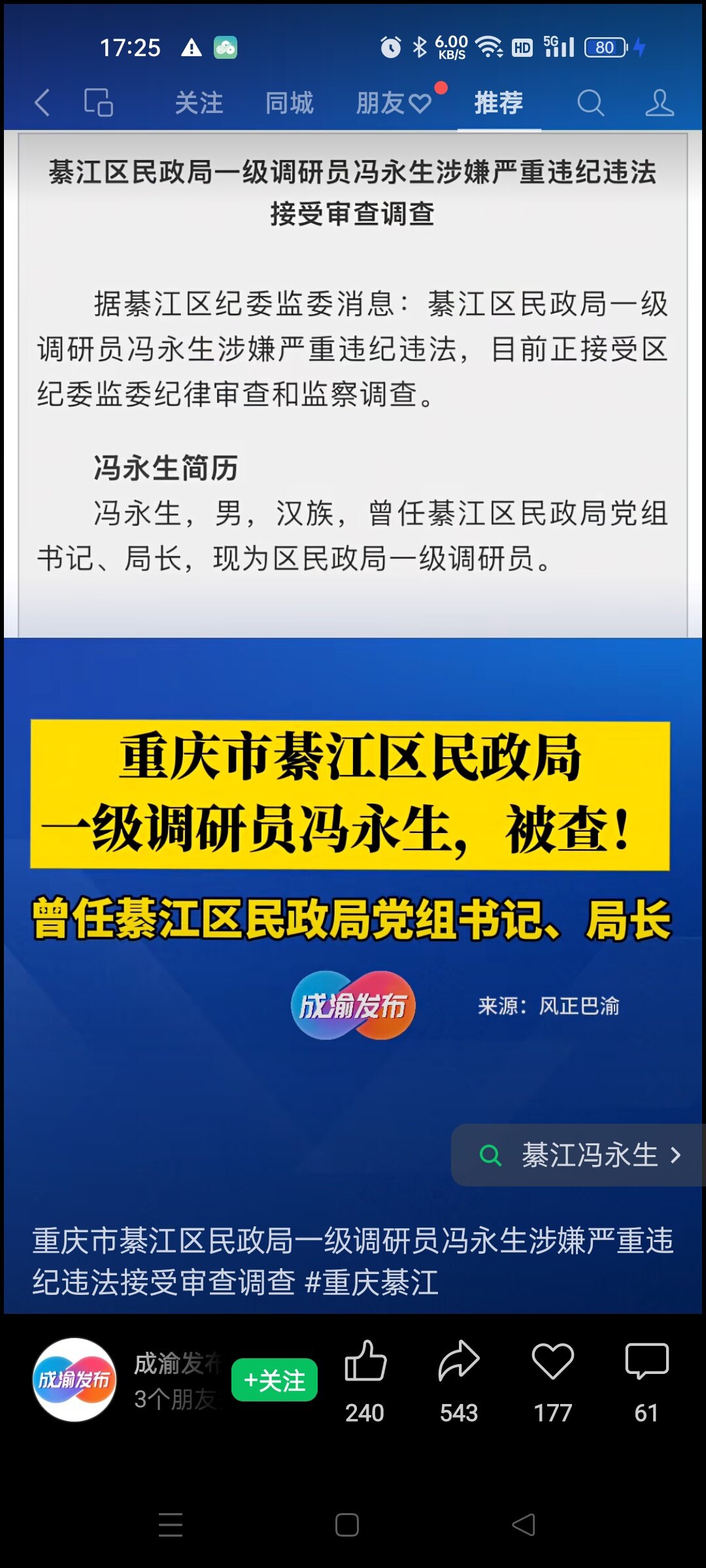Select the 推荐 tab
This screenshot has width=706, height=1568.
click(x=498, y=103)
